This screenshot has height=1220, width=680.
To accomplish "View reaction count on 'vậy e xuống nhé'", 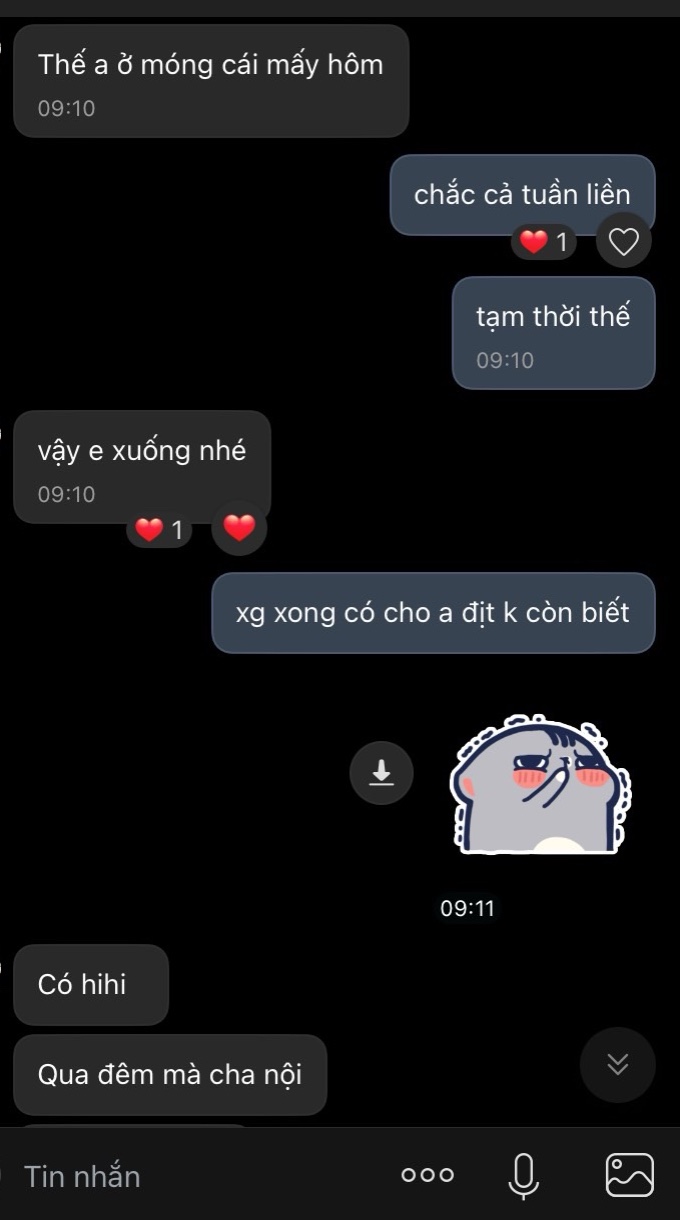I will point(160,530).
